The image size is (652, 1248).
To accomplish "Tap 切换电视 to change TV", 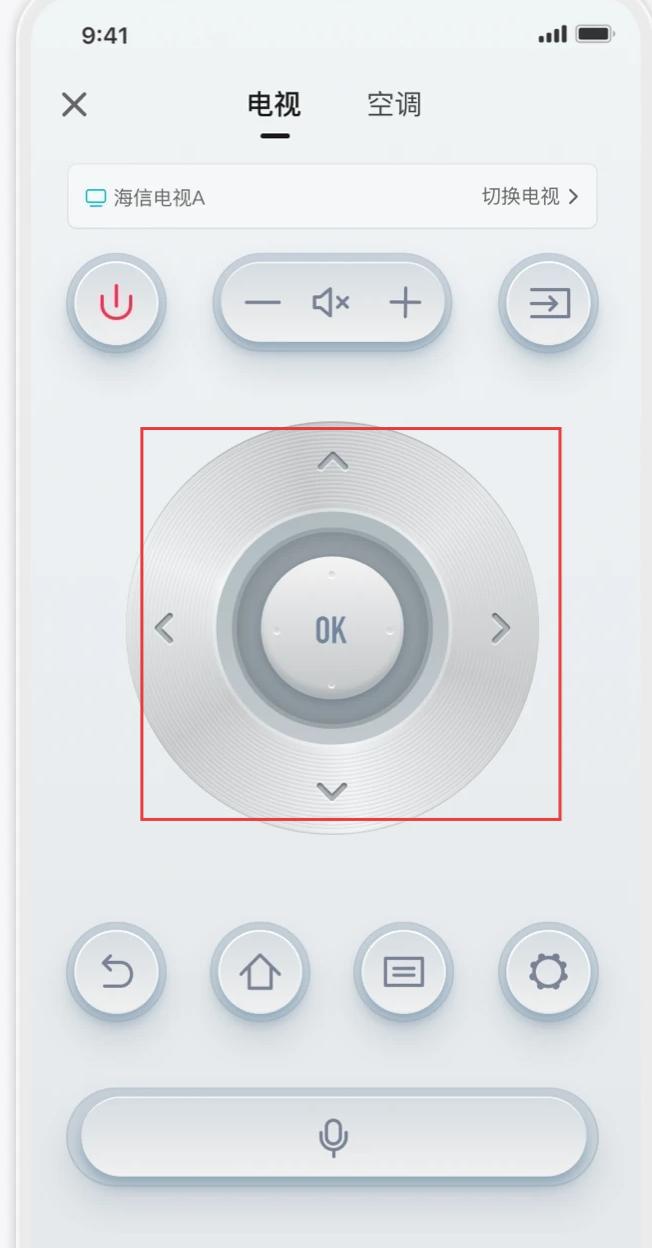I will [x=530, y=197].
